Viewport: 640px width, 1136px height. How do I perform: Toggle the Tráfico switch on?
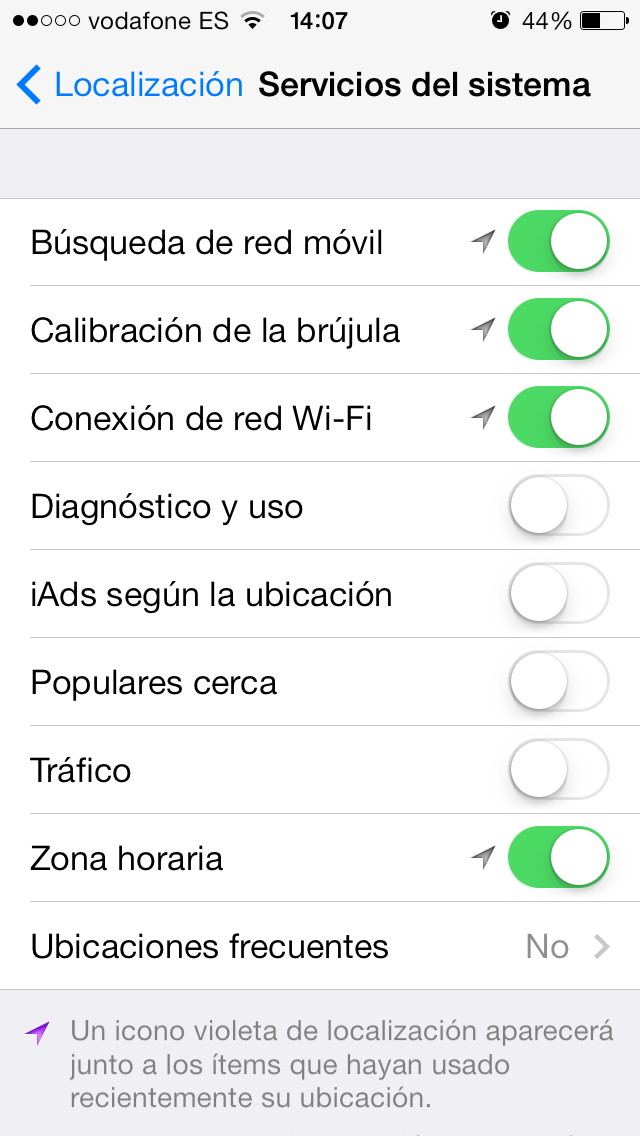pyautogui.click(x=558, y=770)
